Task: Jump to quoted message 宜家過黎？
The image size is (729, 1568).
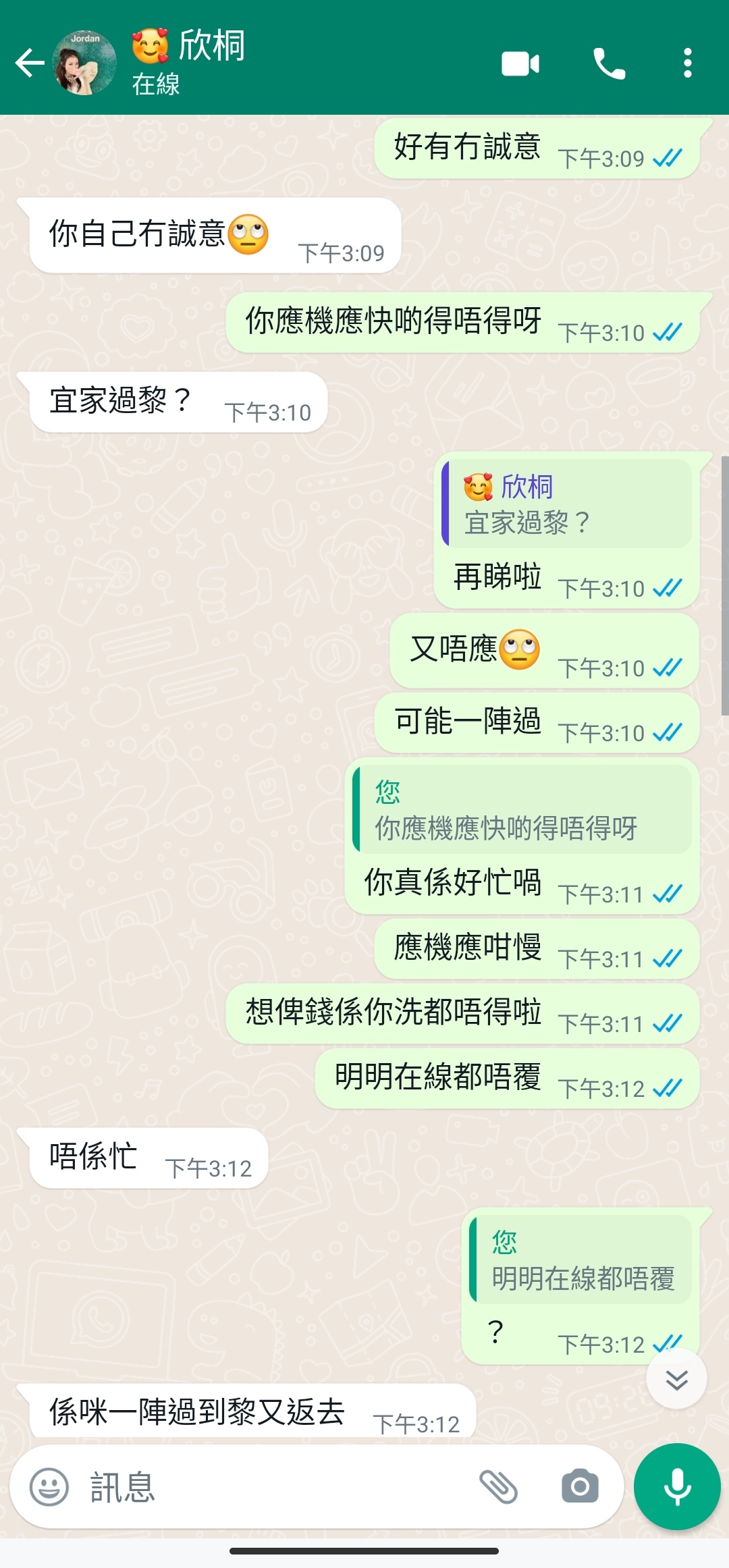Action: [567, 504]
